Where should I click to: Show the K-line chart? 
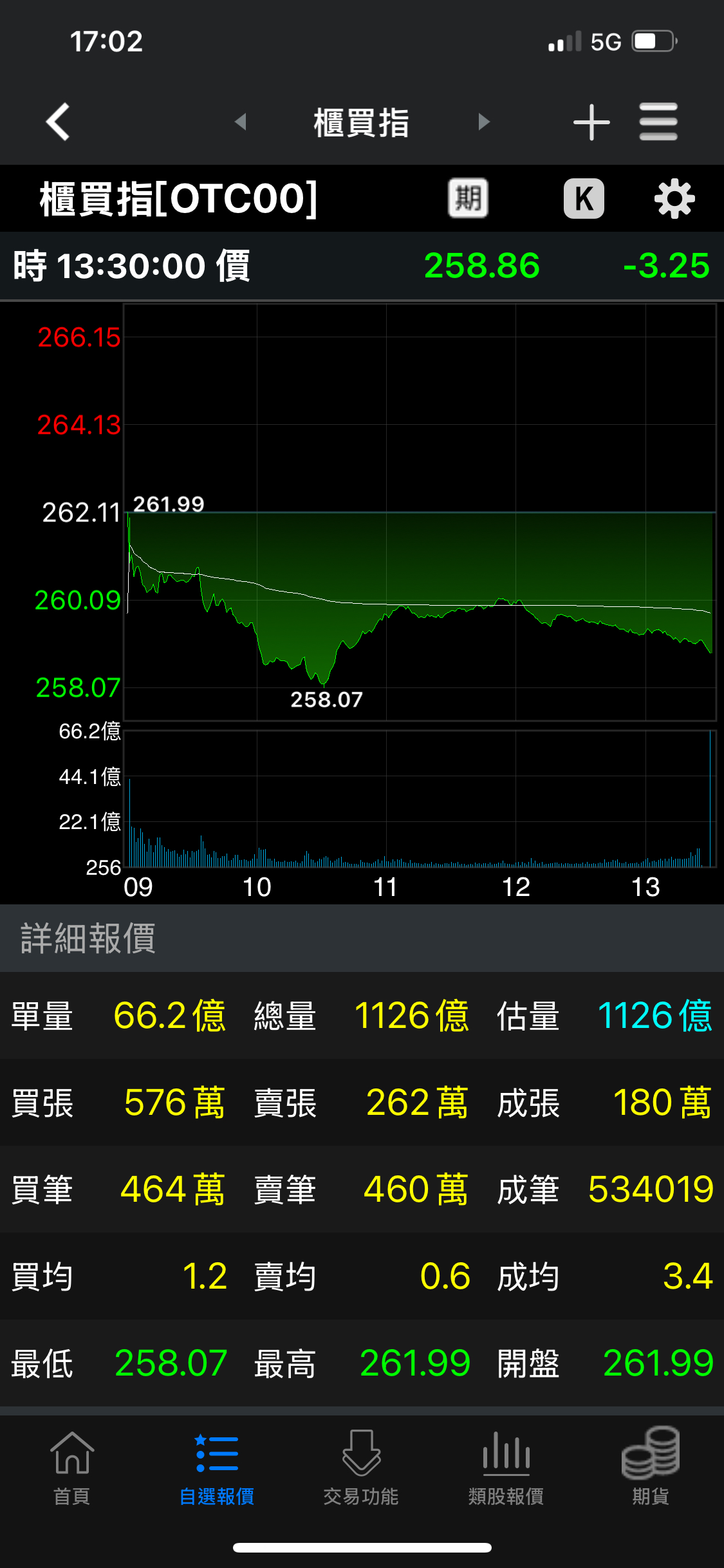pos(584,198)
